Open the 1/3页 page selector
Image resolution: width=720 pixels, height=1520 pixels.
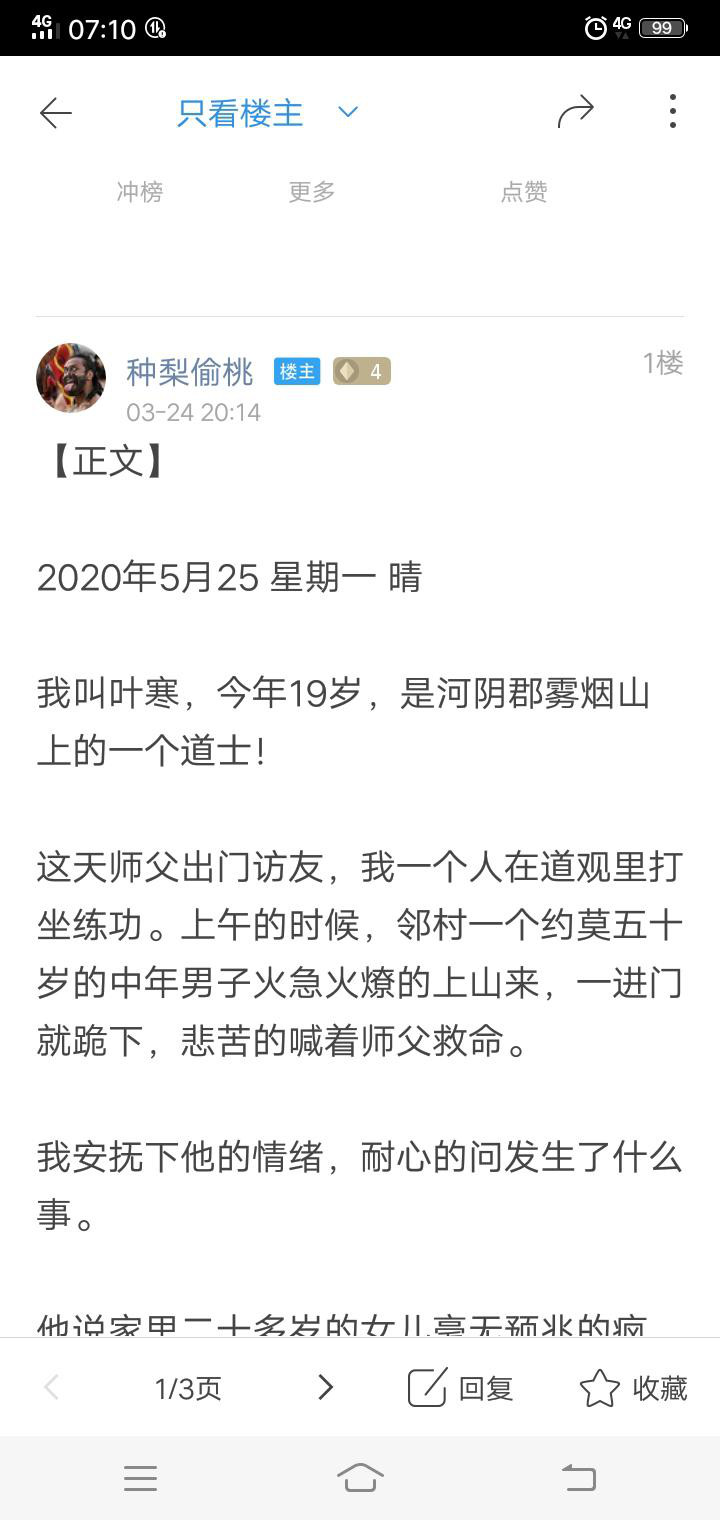[x=188, y=1388]
